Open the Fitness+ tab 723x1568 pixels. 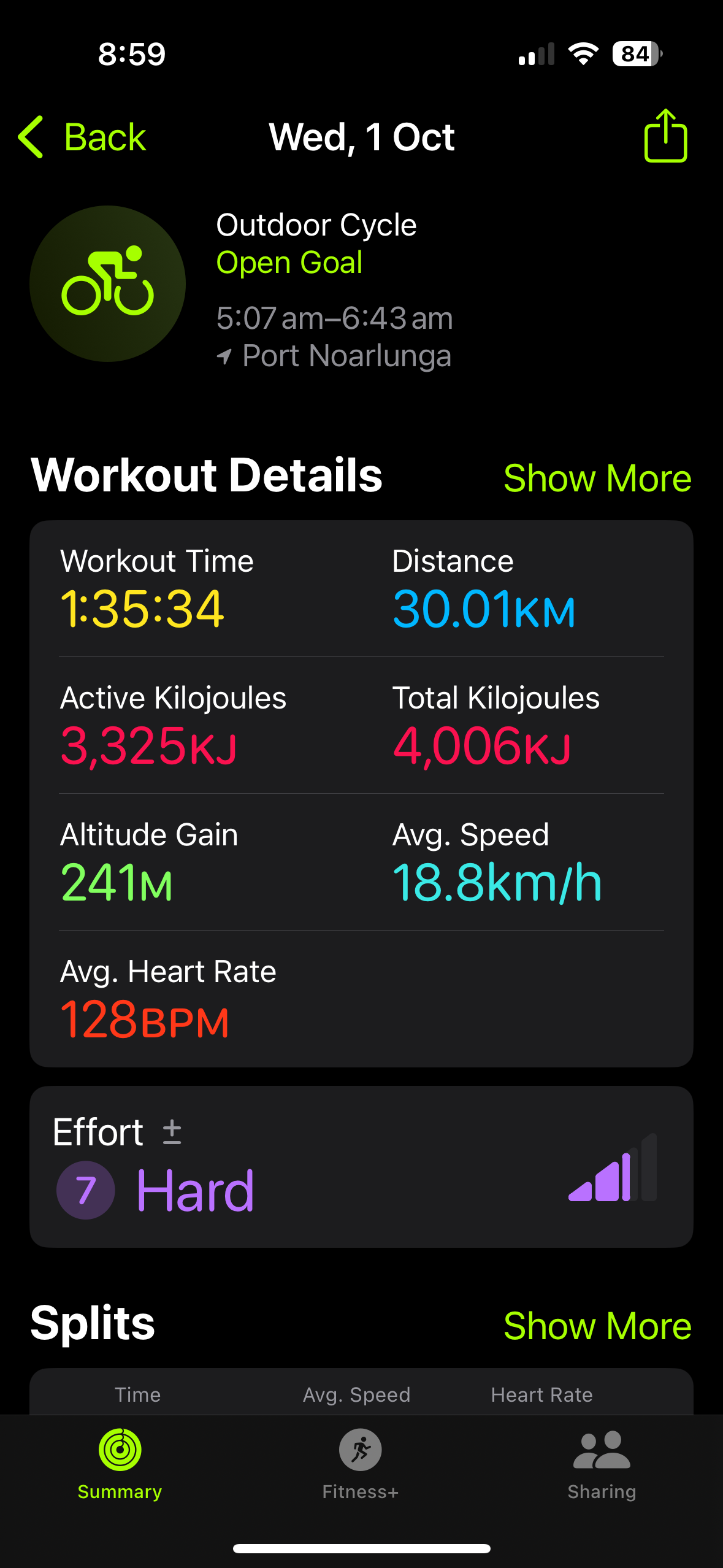[361, 1464]
